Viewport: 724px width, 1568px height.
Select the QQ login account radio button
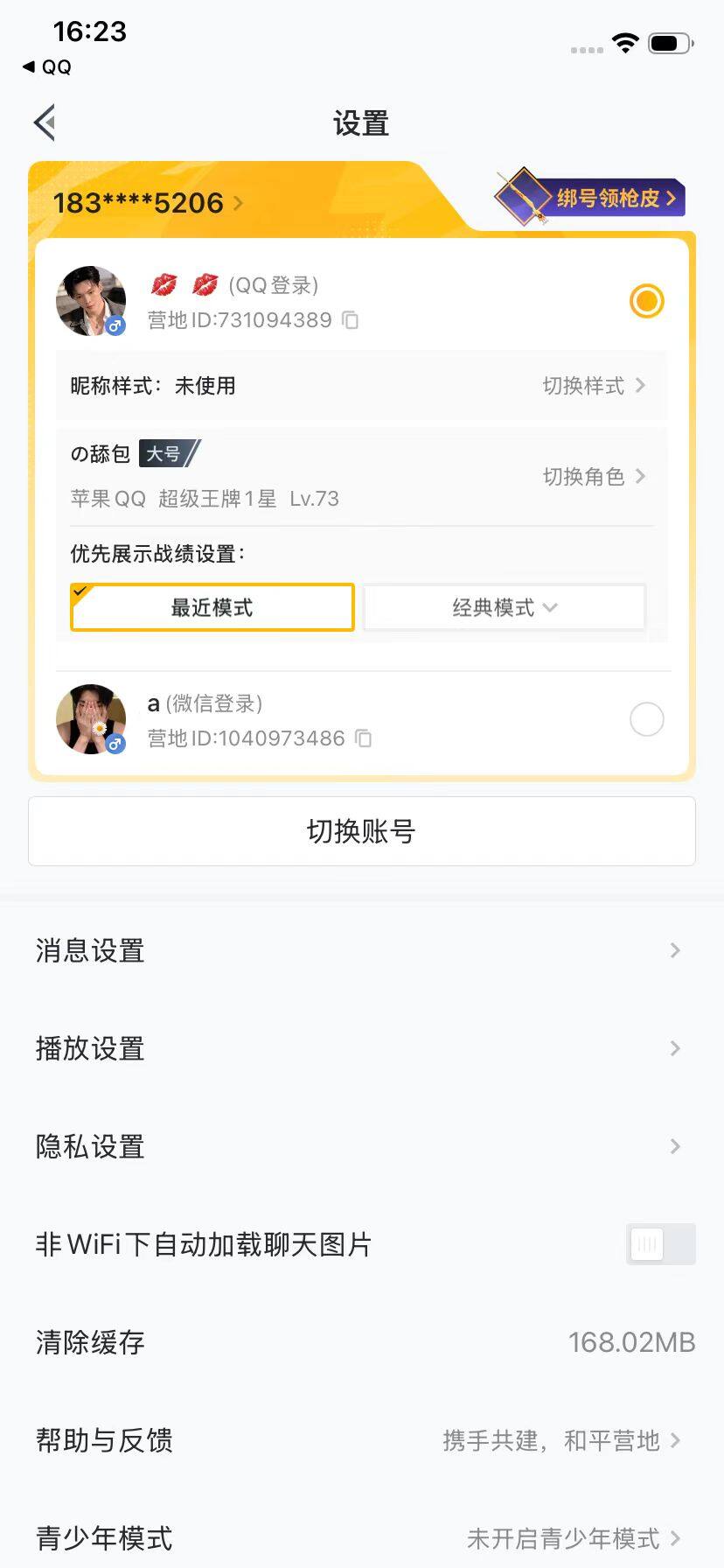pos(646,301)
